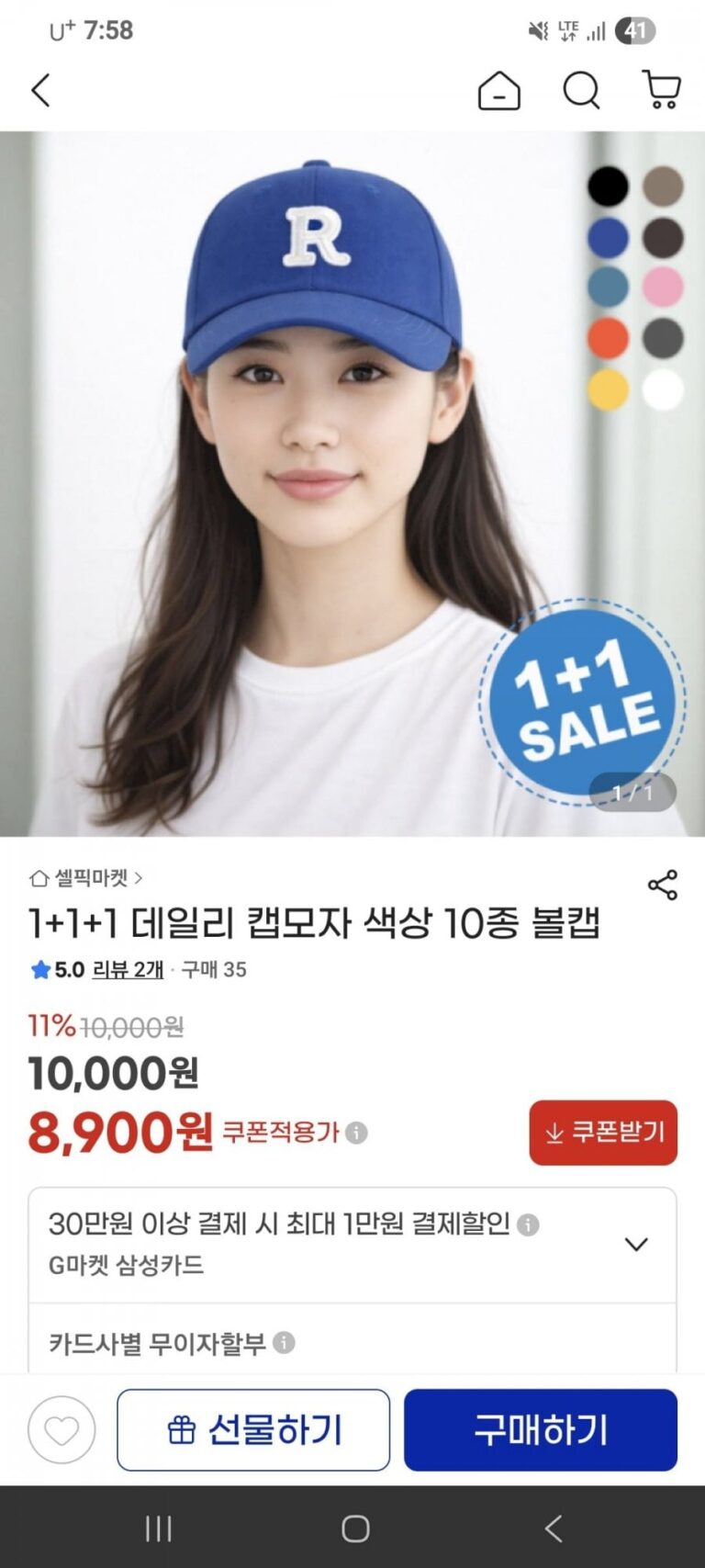Open product search
The image size is (705, 1568).
(580, 91)
